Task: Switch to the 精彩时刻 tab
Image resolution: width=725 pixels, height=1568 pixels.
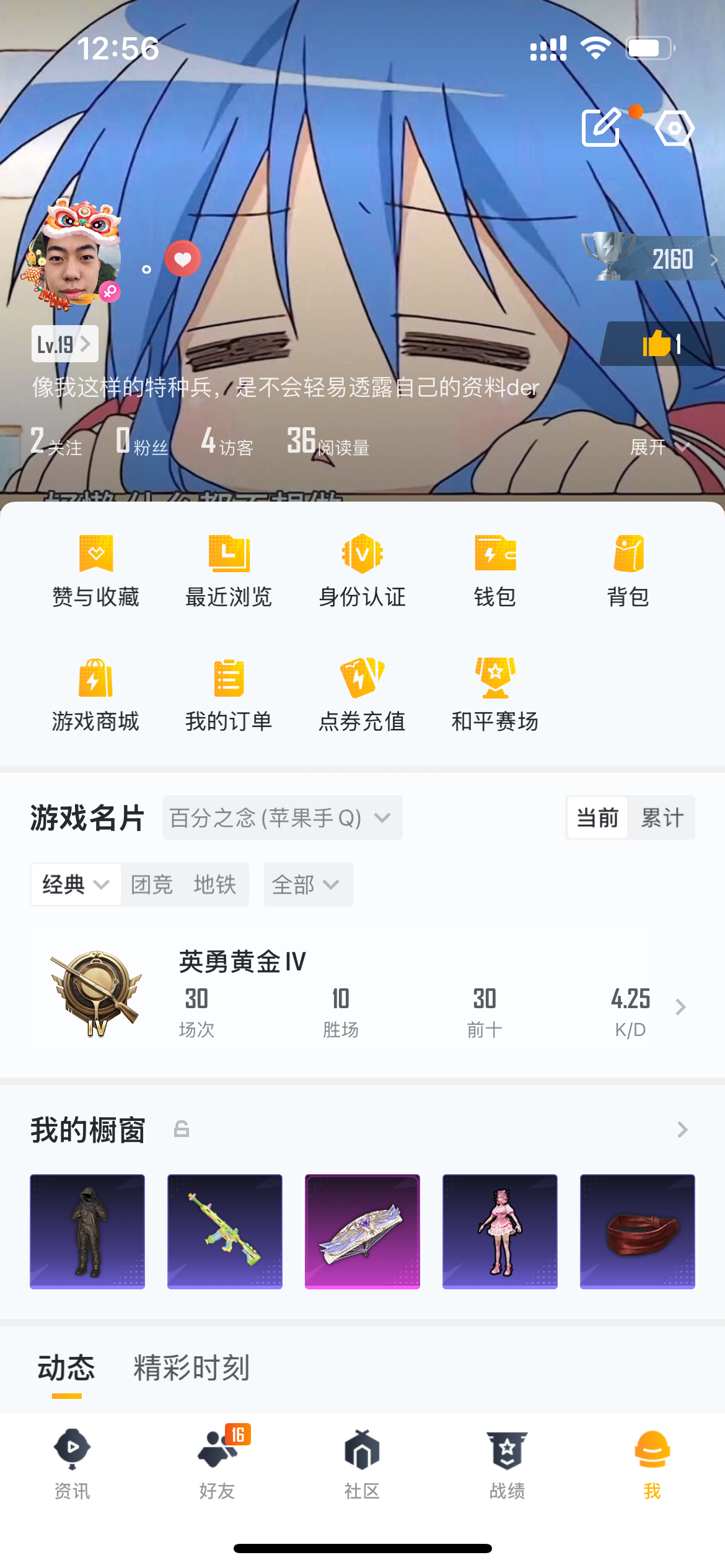Action: (x=191, y=1368)
